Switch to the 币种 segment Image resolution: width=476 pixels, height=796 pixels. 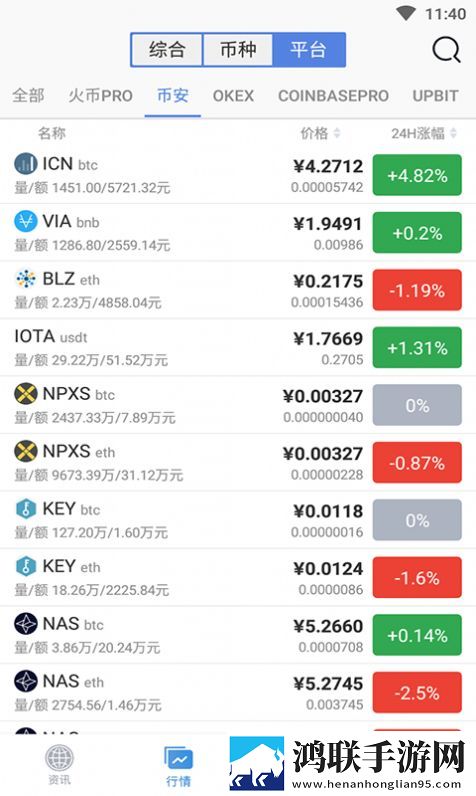(x=237, y=50)
